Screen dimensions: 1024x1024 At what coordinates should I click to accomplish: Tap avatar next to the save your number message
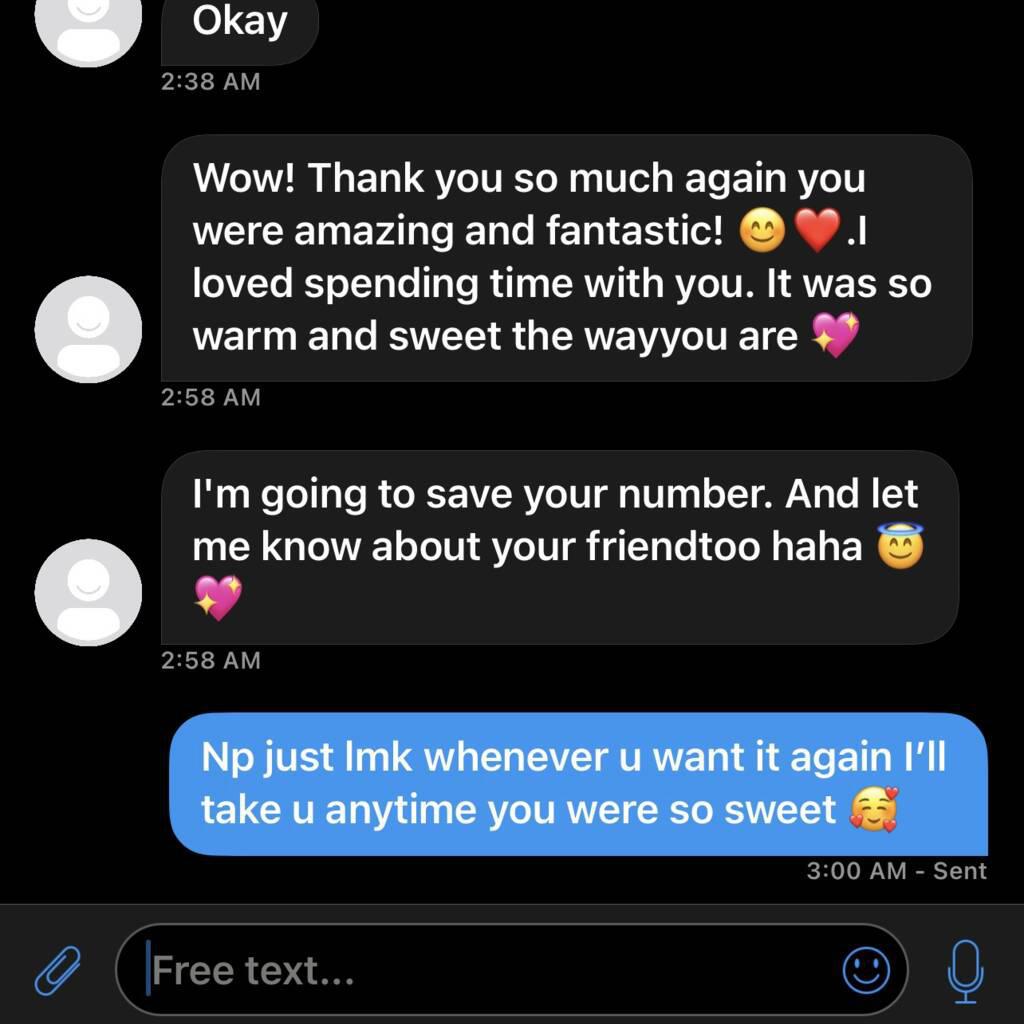point(88,591)
